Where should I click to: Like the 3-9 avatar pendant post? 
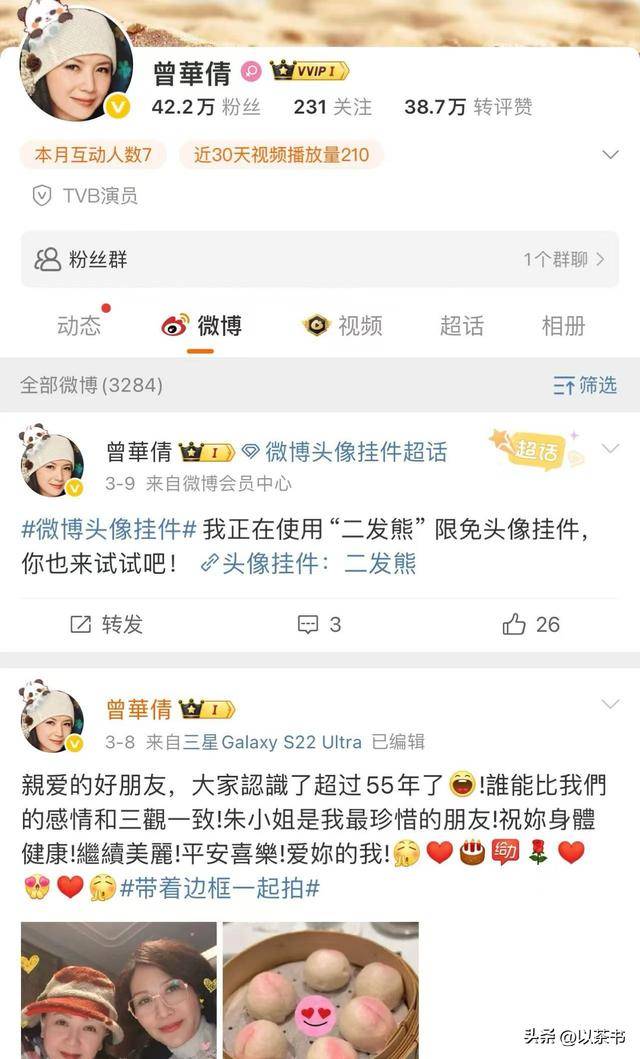pyautogui.click(x=531, y=624)
